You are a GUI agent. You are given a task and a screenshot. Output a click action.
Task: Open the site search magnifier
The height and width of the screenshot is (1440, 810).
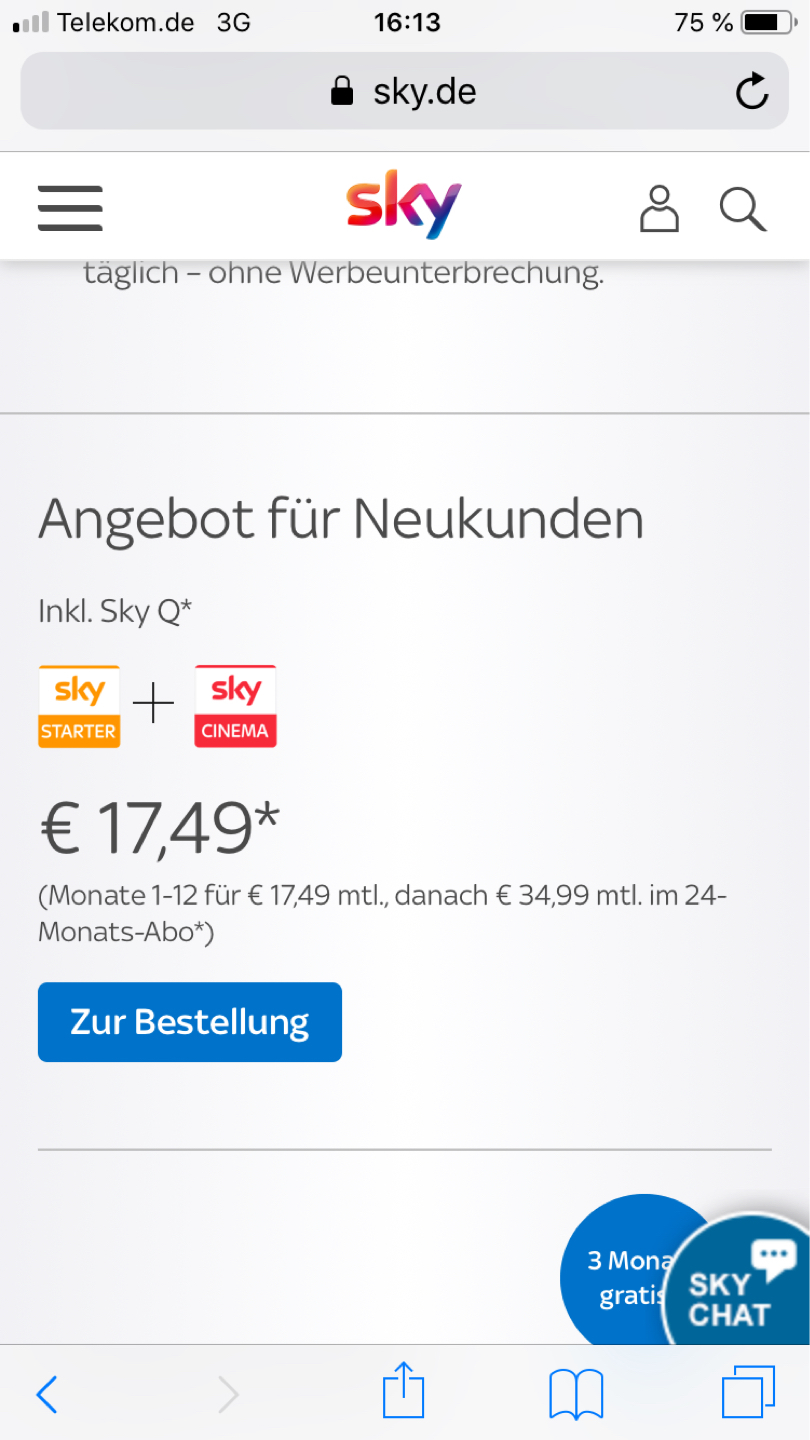tap(743, 209)
